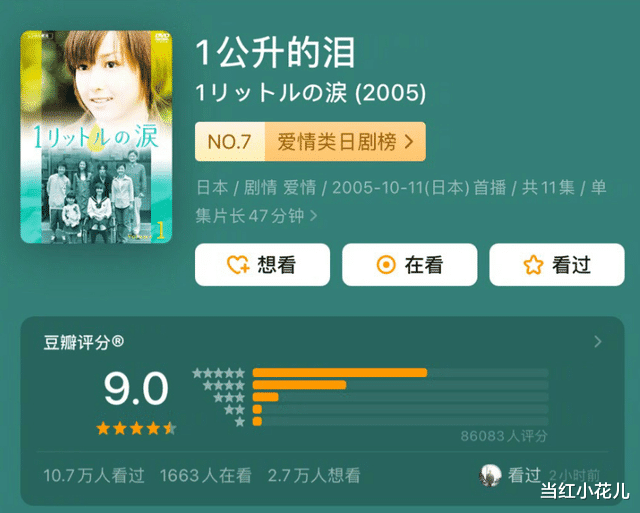Viewport: 640px width, 513px height.
Task: Mark the drama as 在看
Action: [409, 265]
